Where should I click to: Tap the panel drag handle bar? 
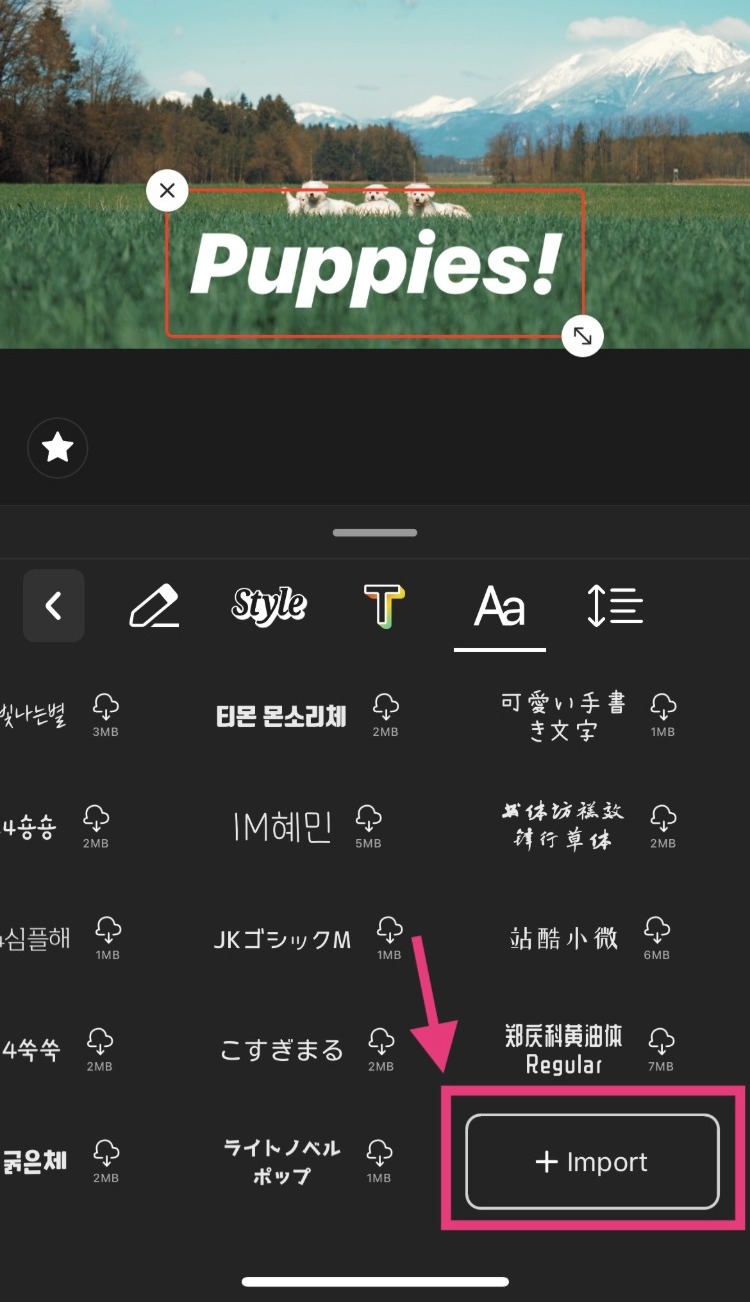tap(375, 533)
